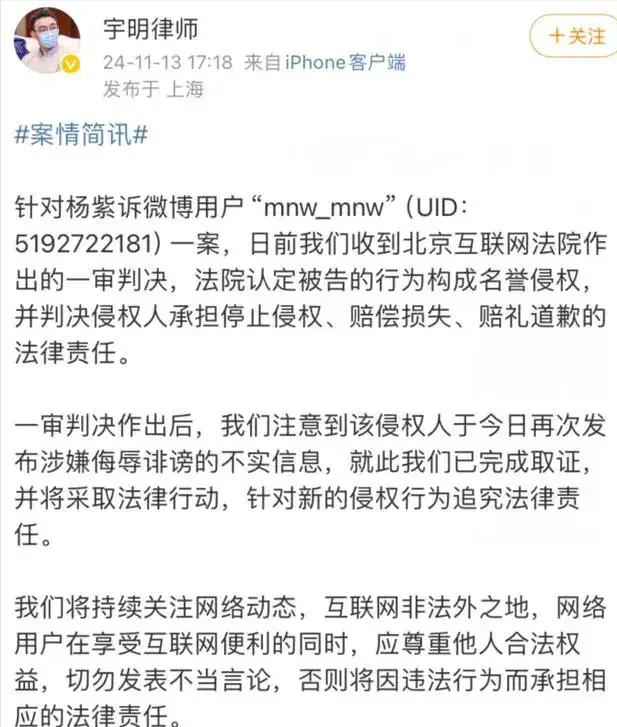Follow 宇明律师 with the 关注 button

tap(577, 36)
